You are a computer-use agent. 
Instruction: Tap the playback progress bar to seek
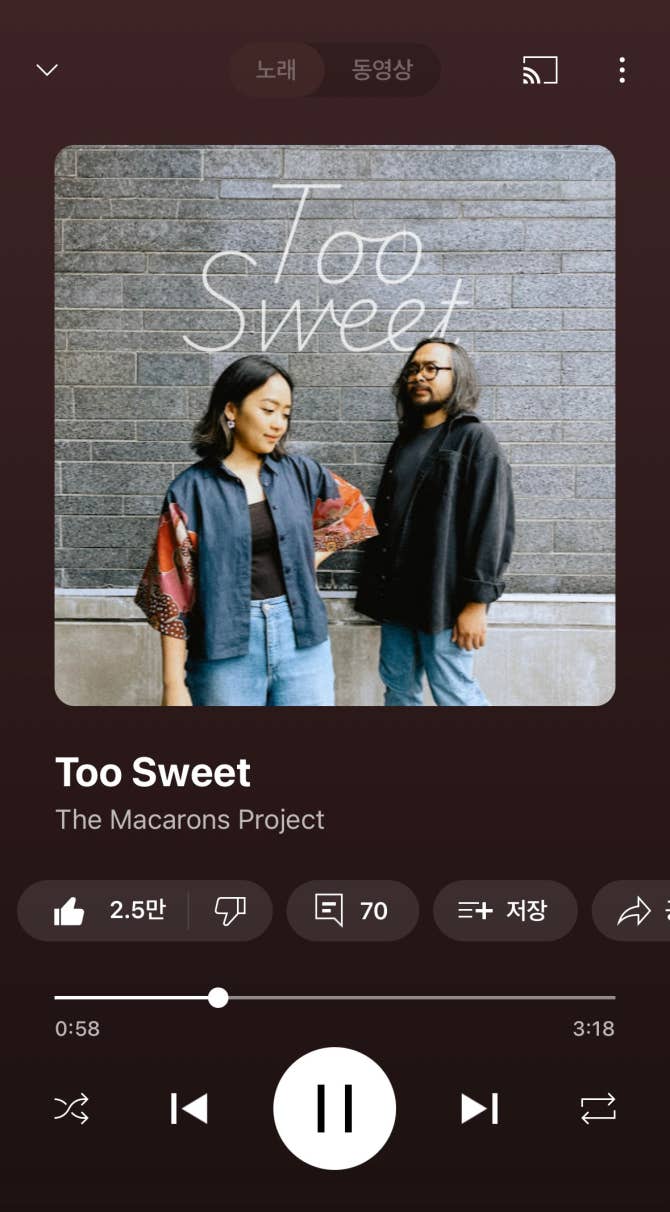(x=335, y=997)
